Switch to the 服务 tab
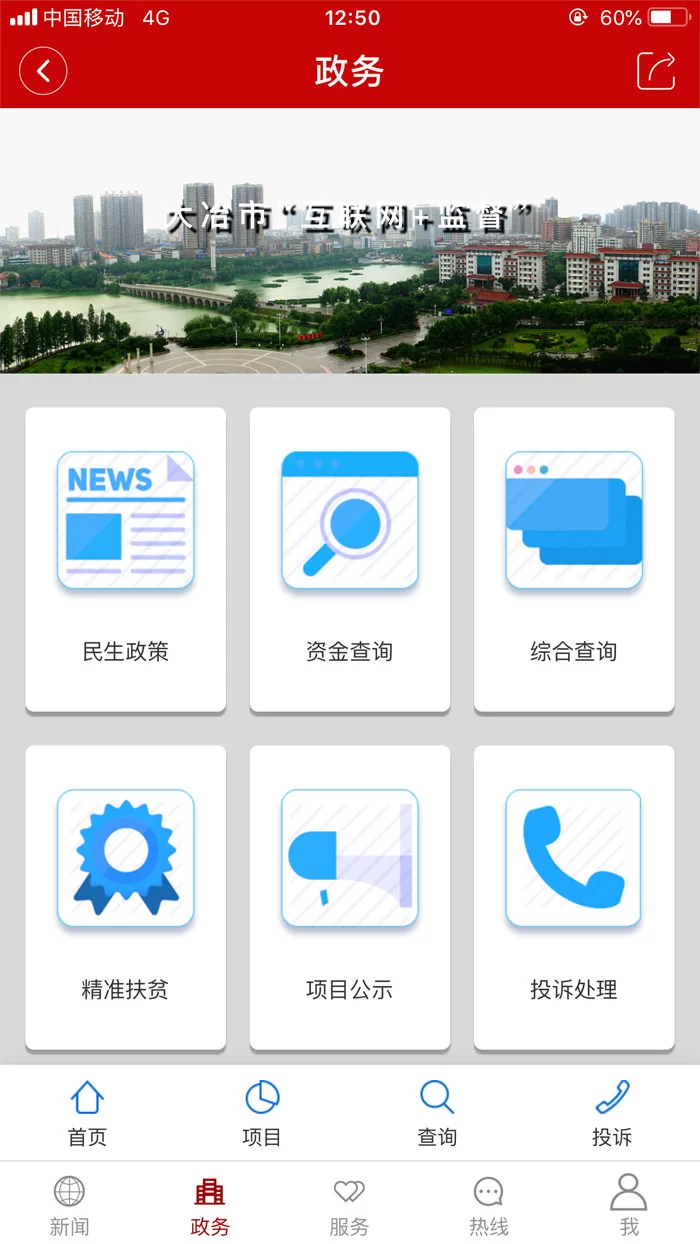 click(349, 1205)
